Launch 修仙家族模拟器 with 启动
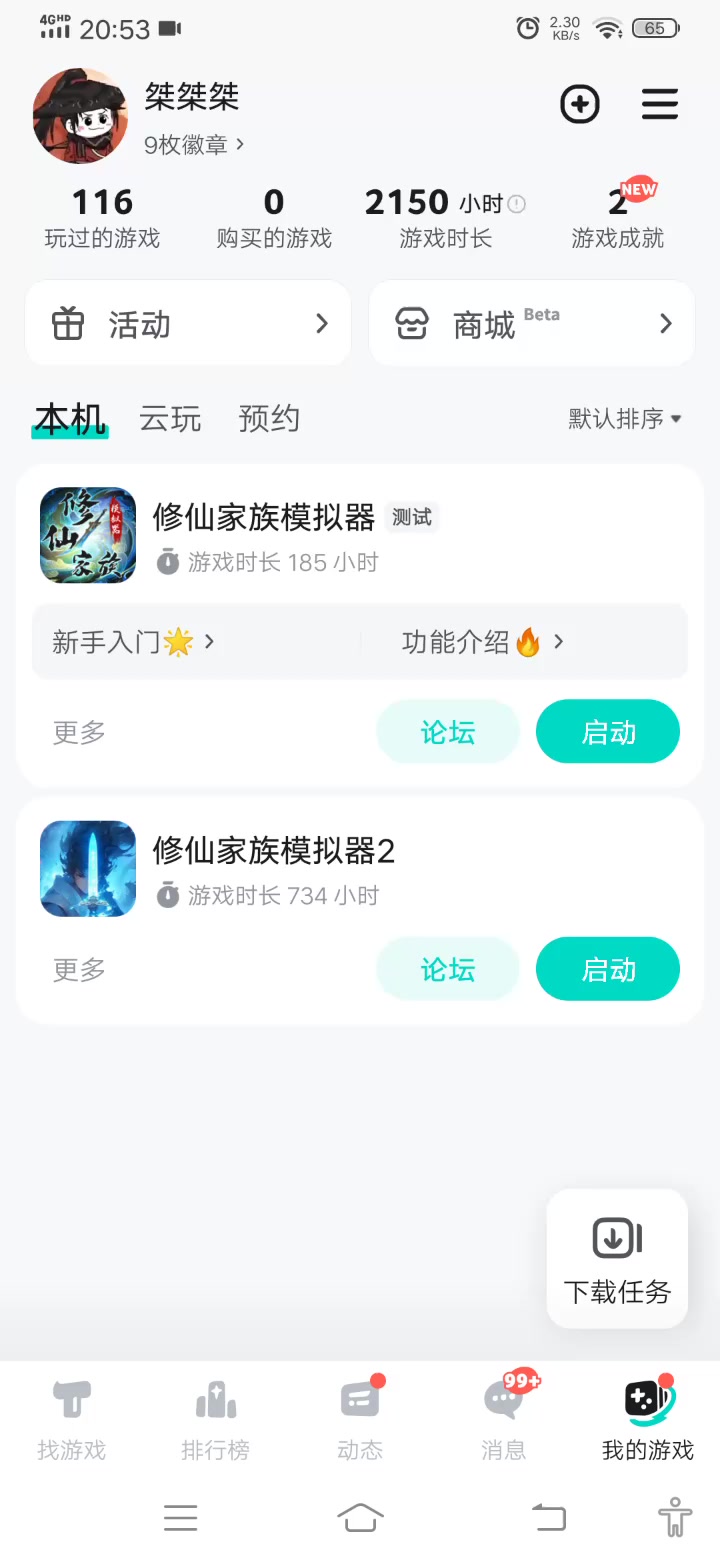Image resolution: width=720 pixels, height=1560 pixels. click(x=608, y=732)
